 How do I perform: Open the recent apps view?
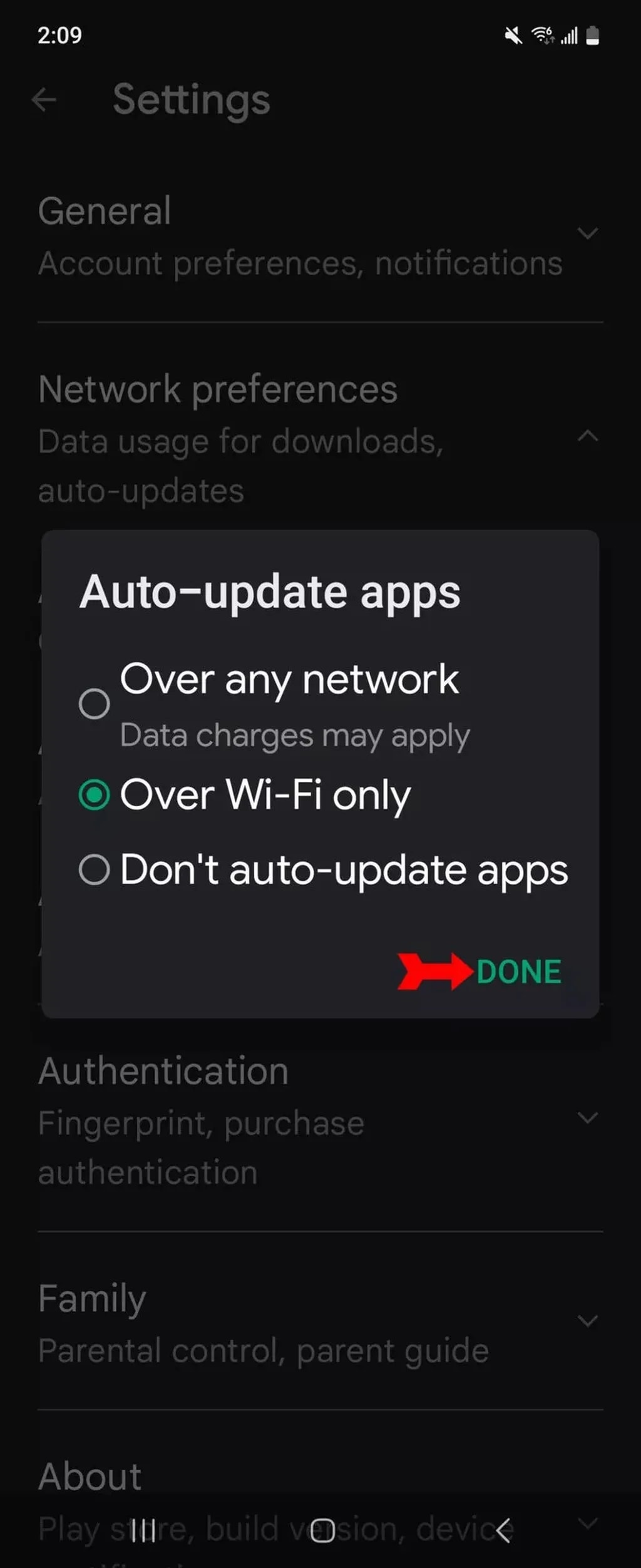tap(143, 1530)
